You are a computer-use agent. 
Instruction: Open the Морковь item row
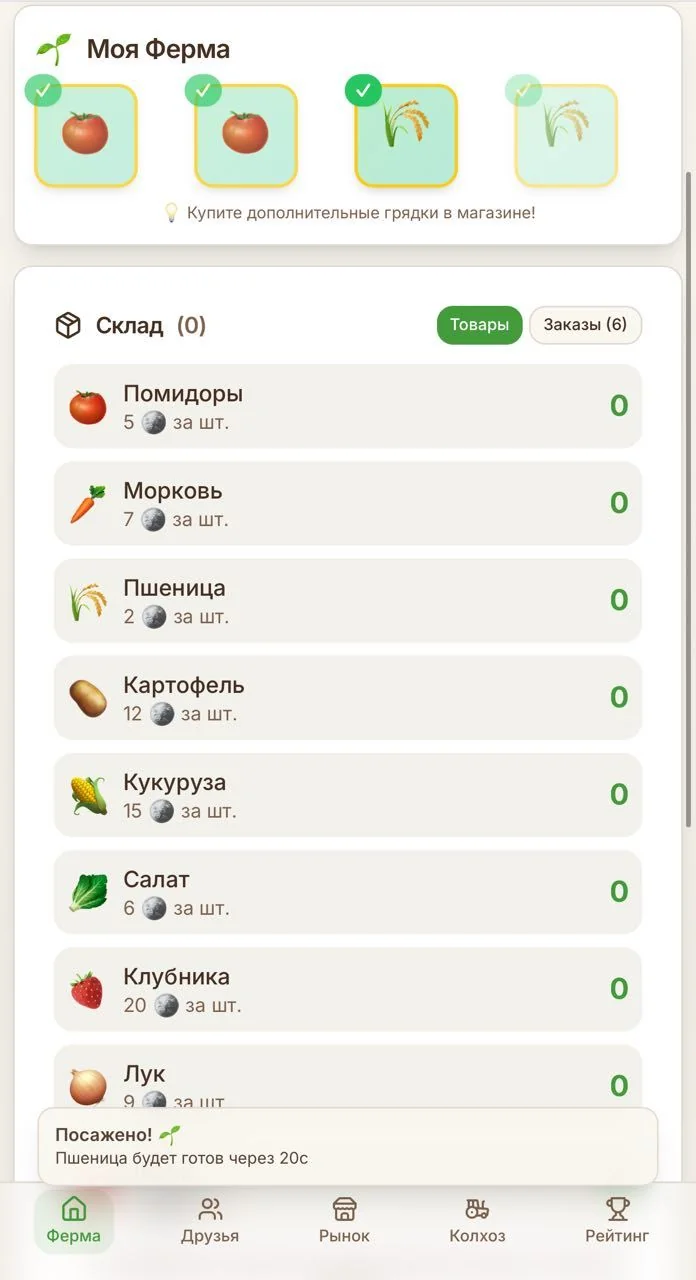pyautogui.click(x=348, y=503)
